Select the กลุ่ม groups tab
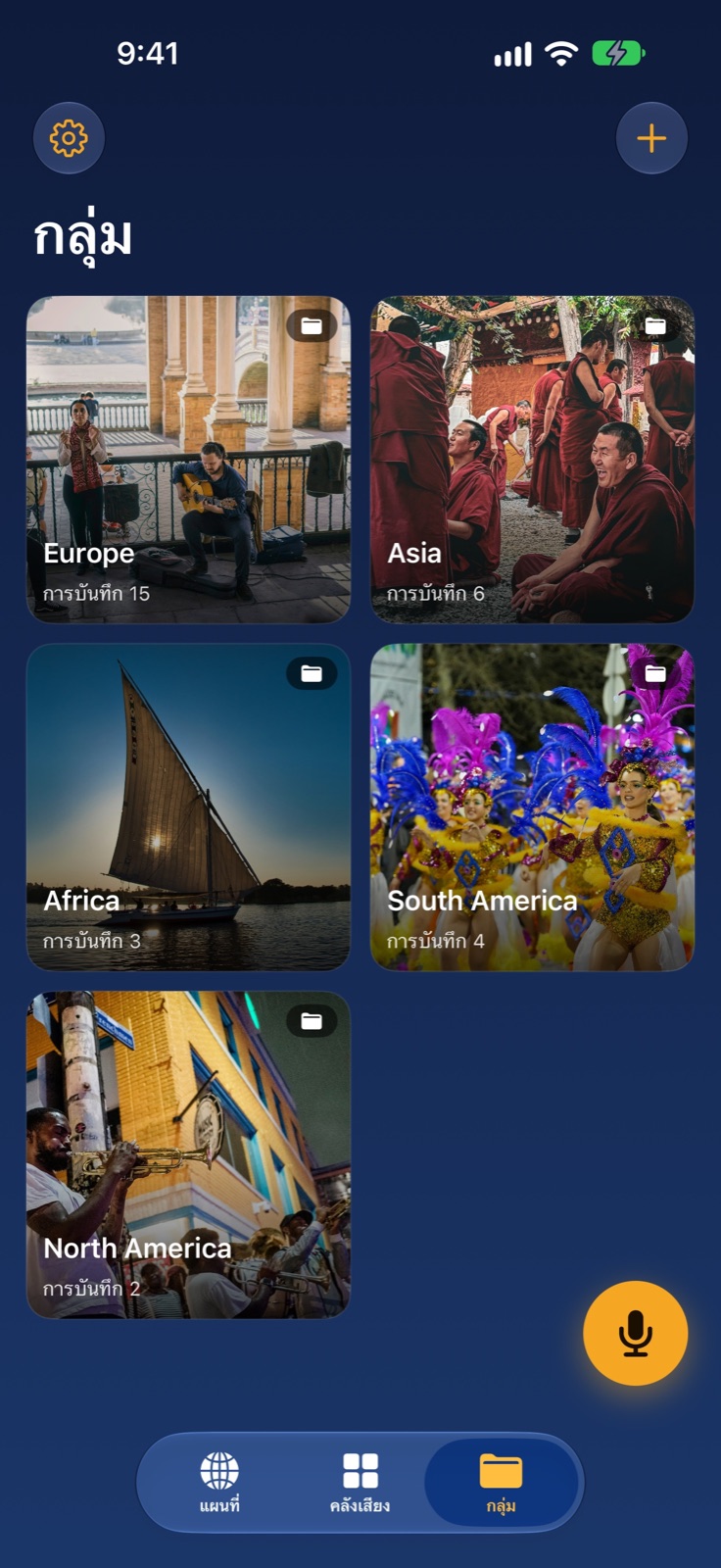This screenshot has width=721, height=1568. coord(501,1483)
